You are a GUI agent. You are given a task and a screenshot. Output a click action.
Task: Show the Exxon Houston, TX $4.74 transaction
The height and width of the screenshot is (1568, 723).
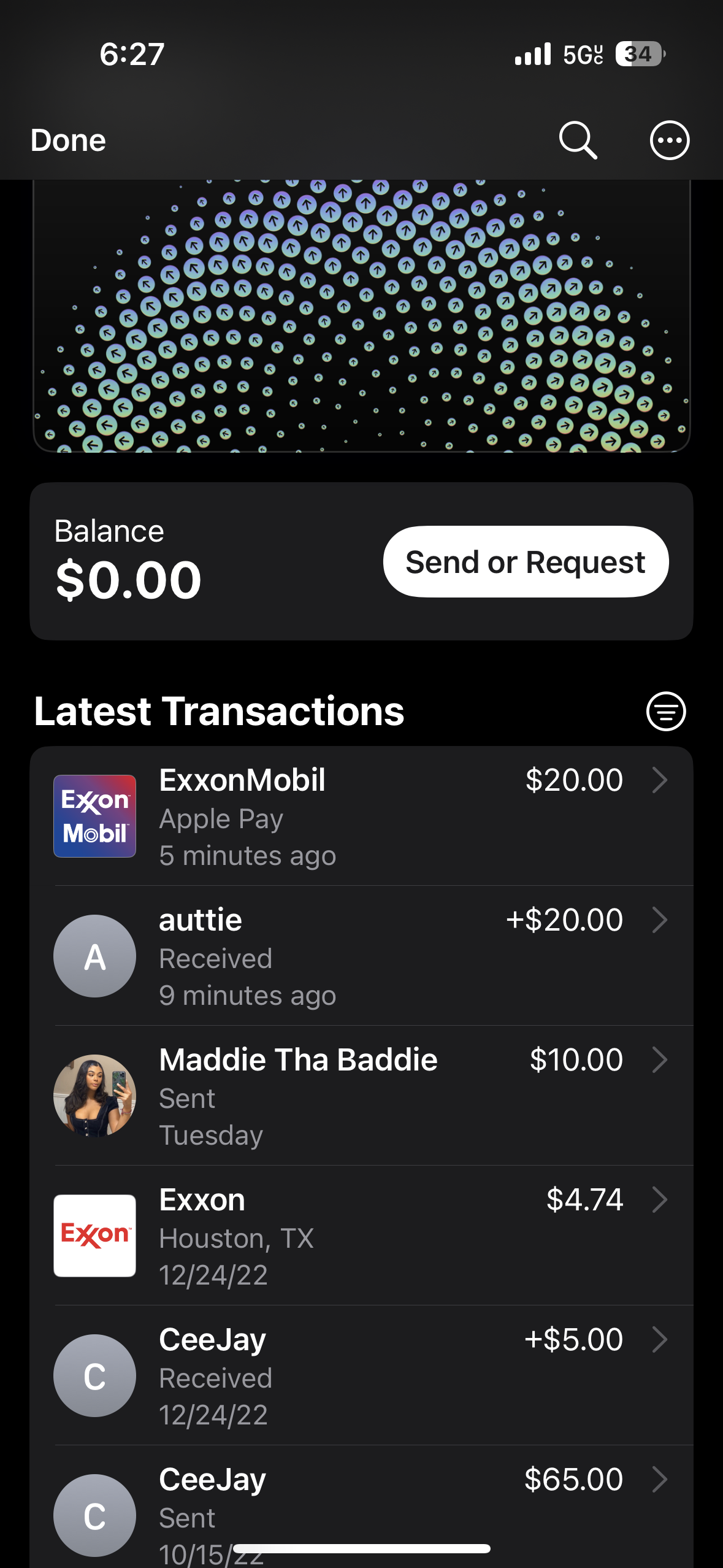pos(361,1236)
